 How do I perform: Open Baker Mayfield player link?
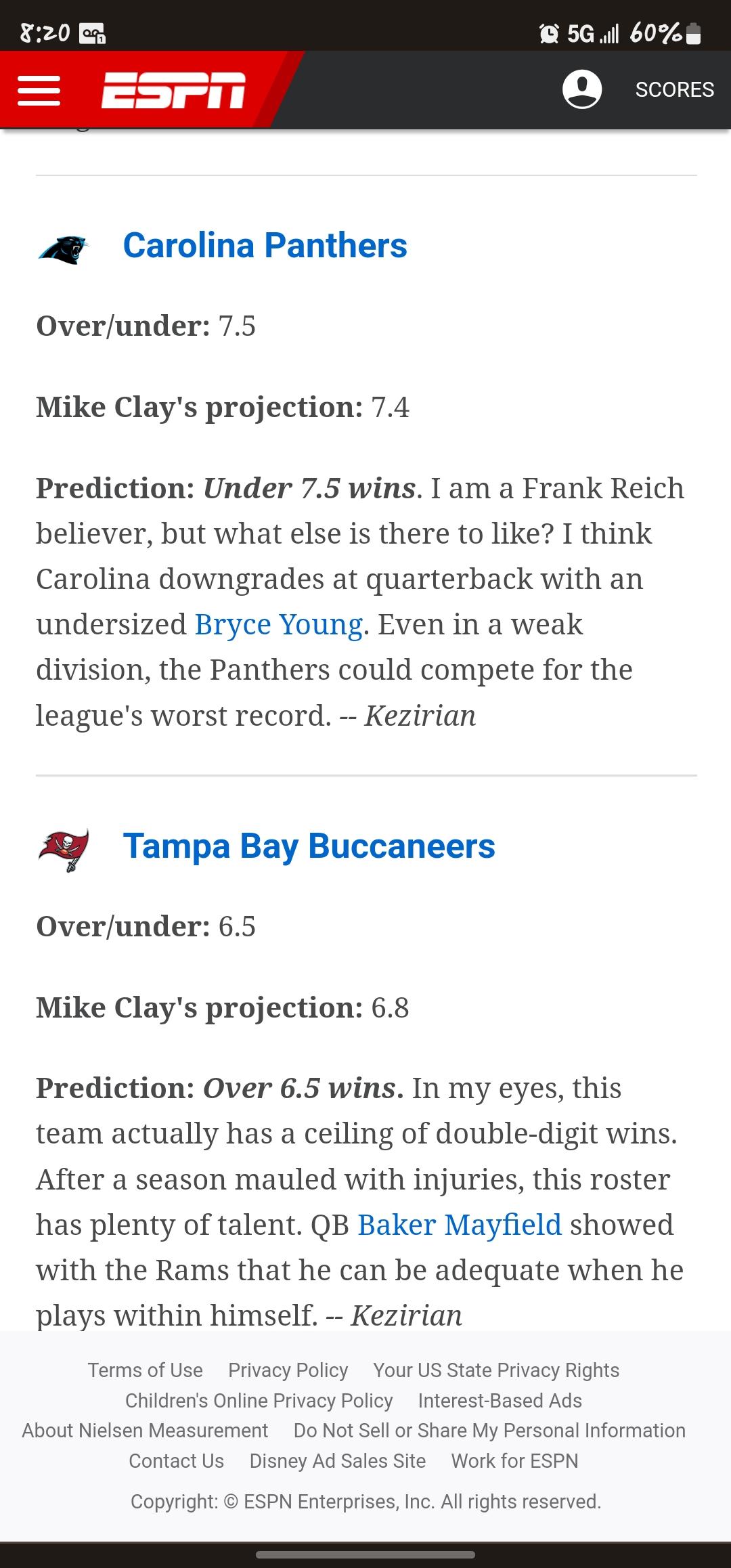459,1225
